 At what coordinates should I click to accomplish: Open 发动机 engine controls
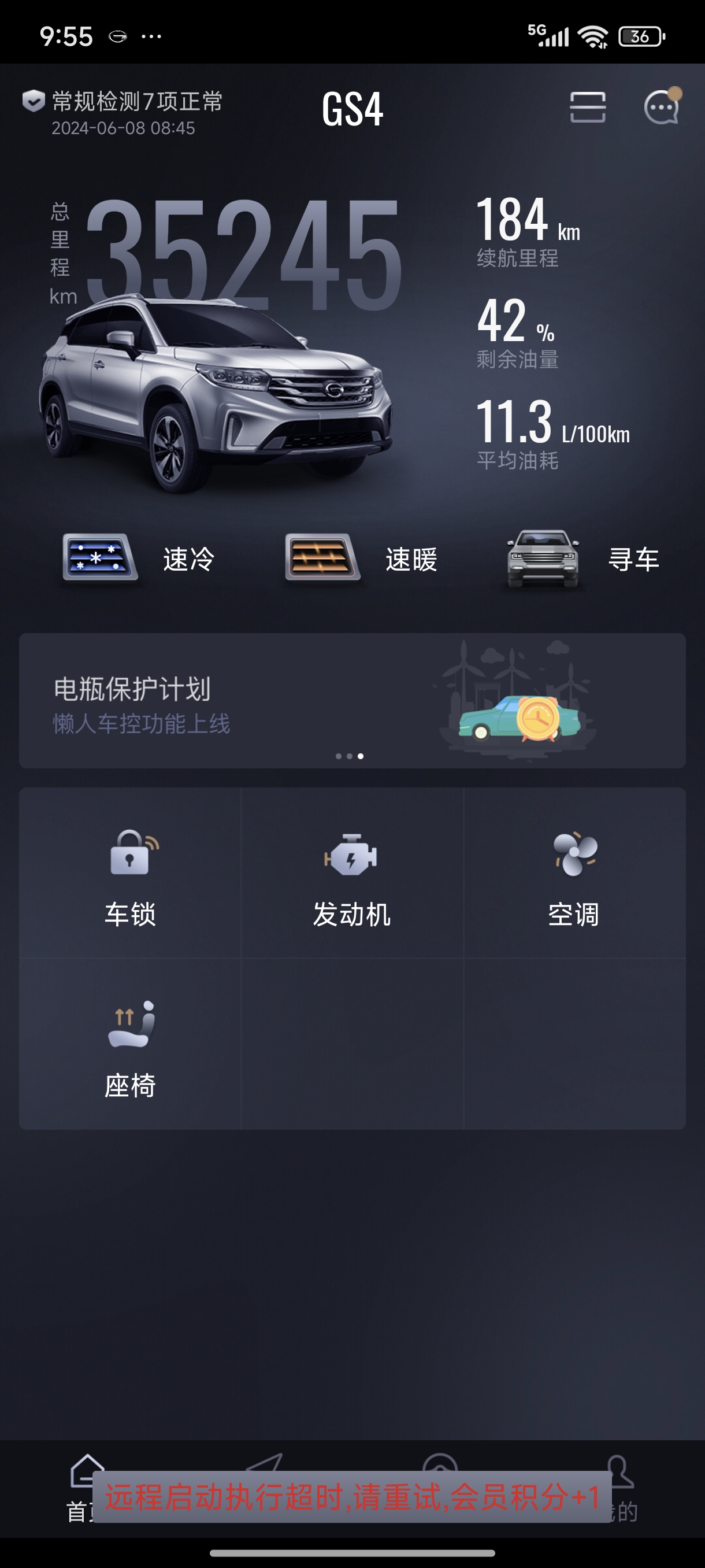[351, 875]
